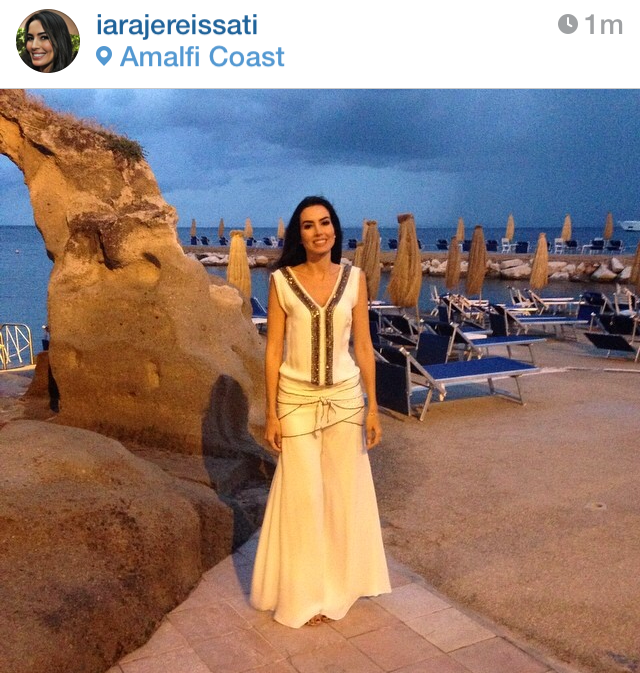View the Amalfi Coast location page
This screenshot has width=640, height=673.
click(201, 56)
